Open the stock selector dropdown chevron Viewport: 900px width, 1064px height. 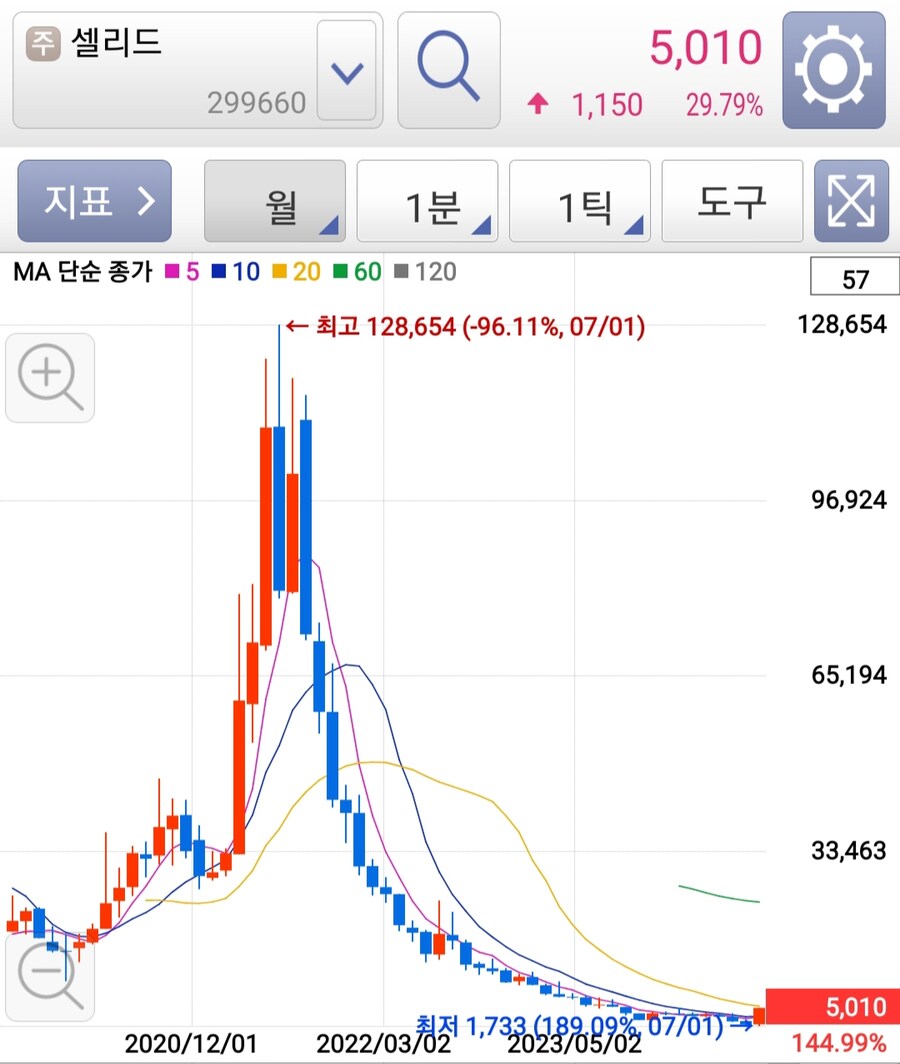tap(345, 73)
